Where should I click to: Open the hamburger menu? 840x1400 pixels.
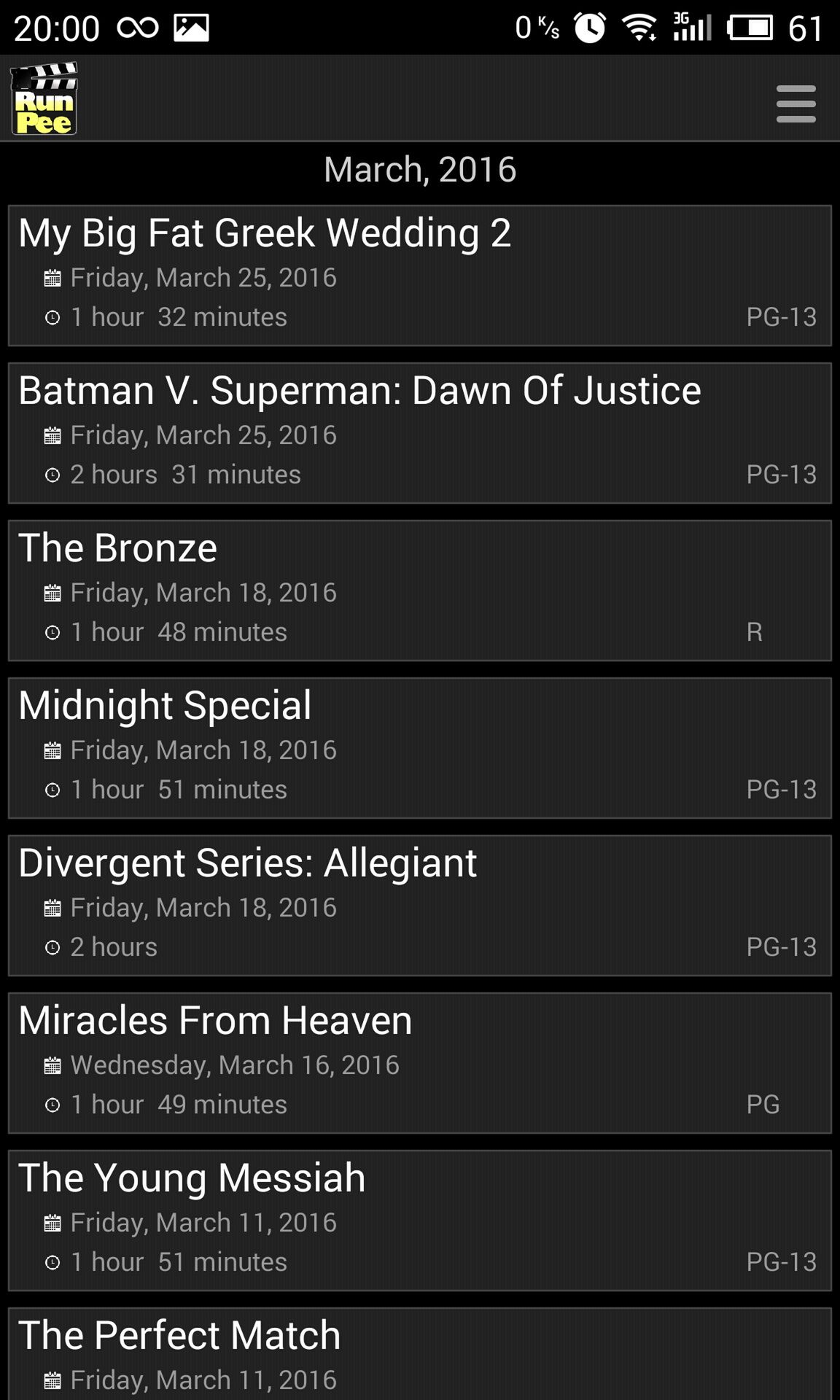click(x=796, y=104)
